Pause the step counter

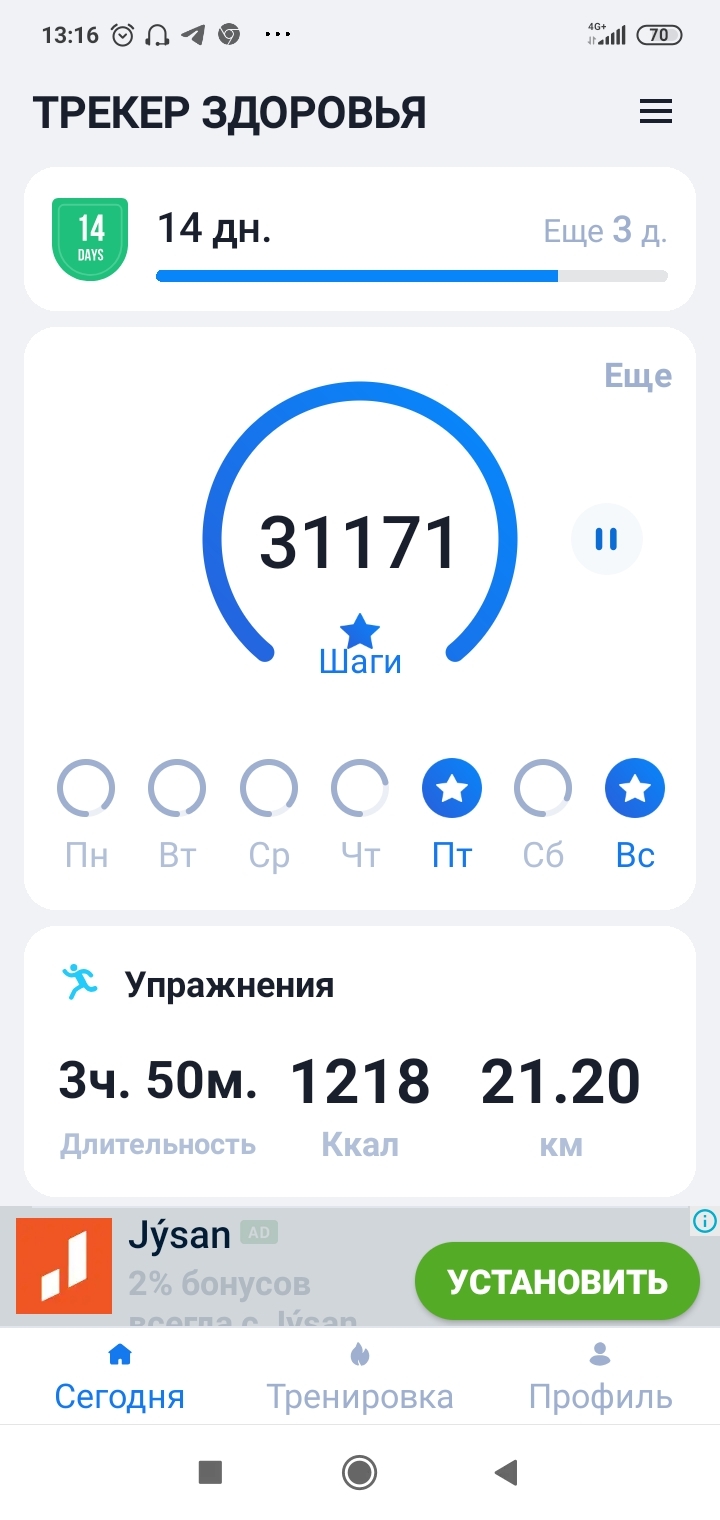pyautogui.click(x=606, y=540)
